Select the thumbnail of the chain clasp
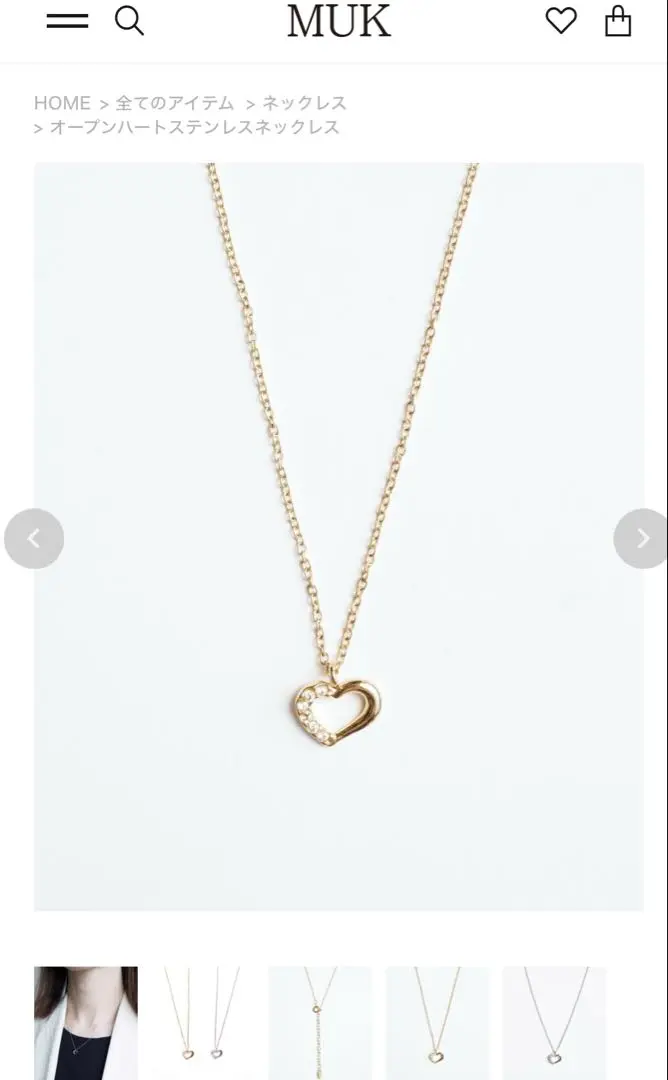Image resolution: width=668 pixels, height=1080 pixels. (x=320, y=1023)
